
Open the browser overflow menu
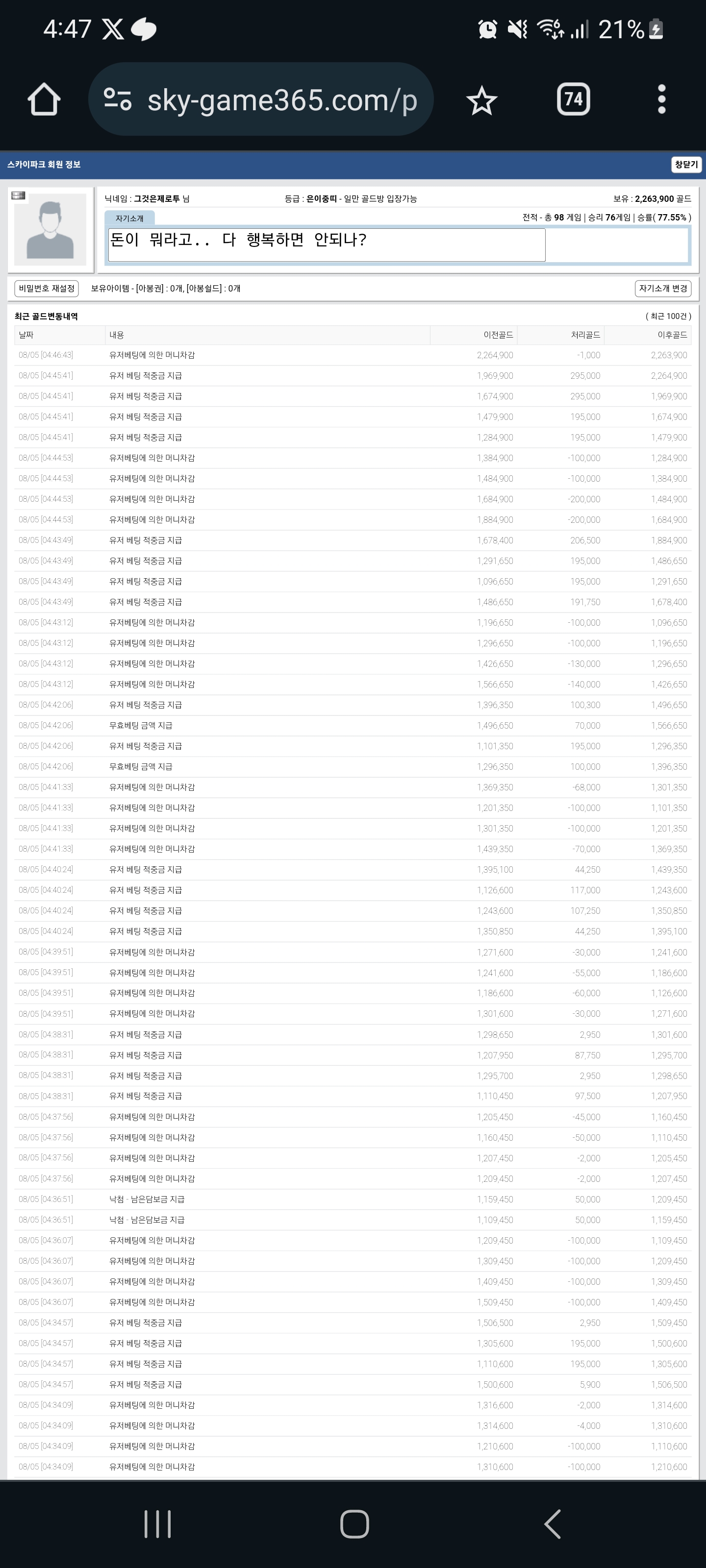661,99
